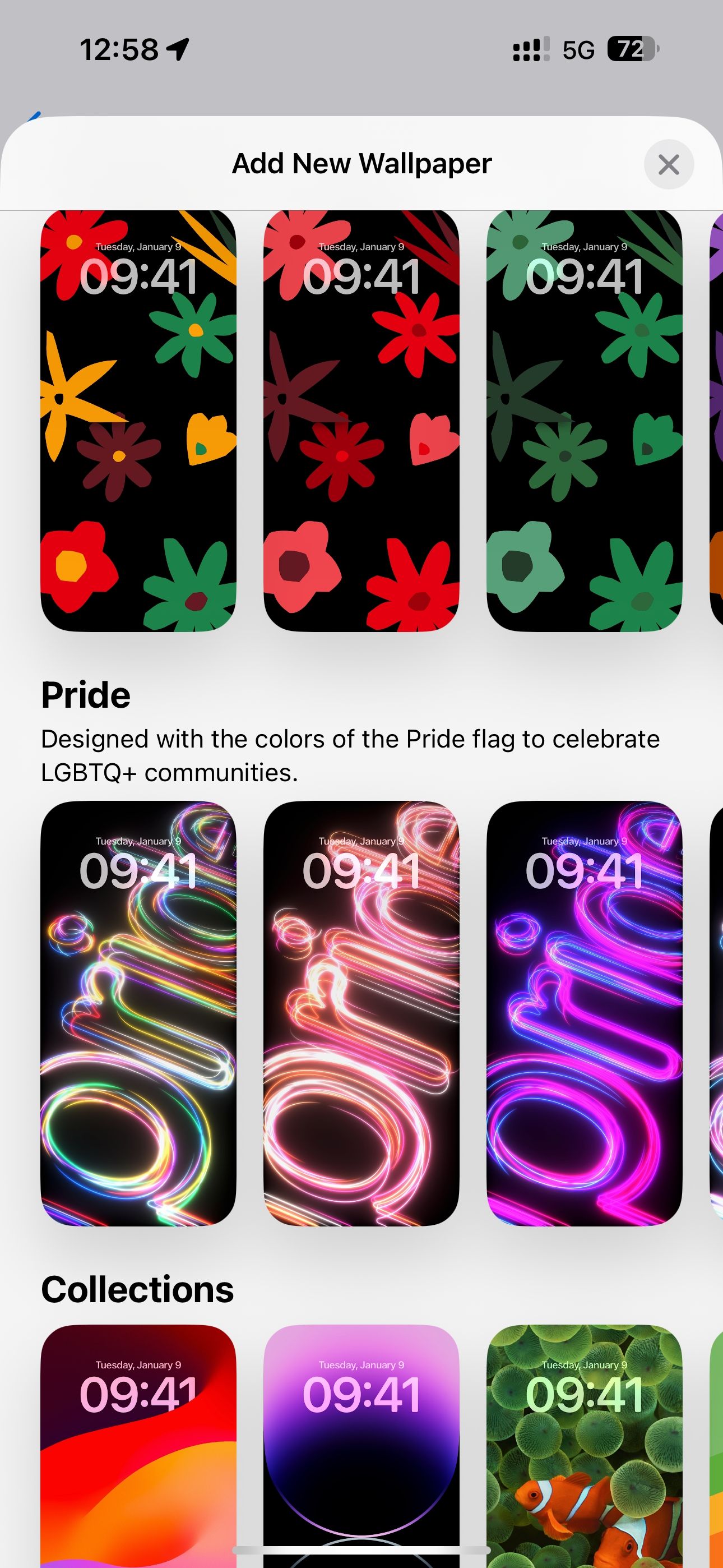The height and width of the screenshot is (1568, 723).
Task: Pick the purple and magenta Pride wallpaper
Action: tap(583, 1013)
